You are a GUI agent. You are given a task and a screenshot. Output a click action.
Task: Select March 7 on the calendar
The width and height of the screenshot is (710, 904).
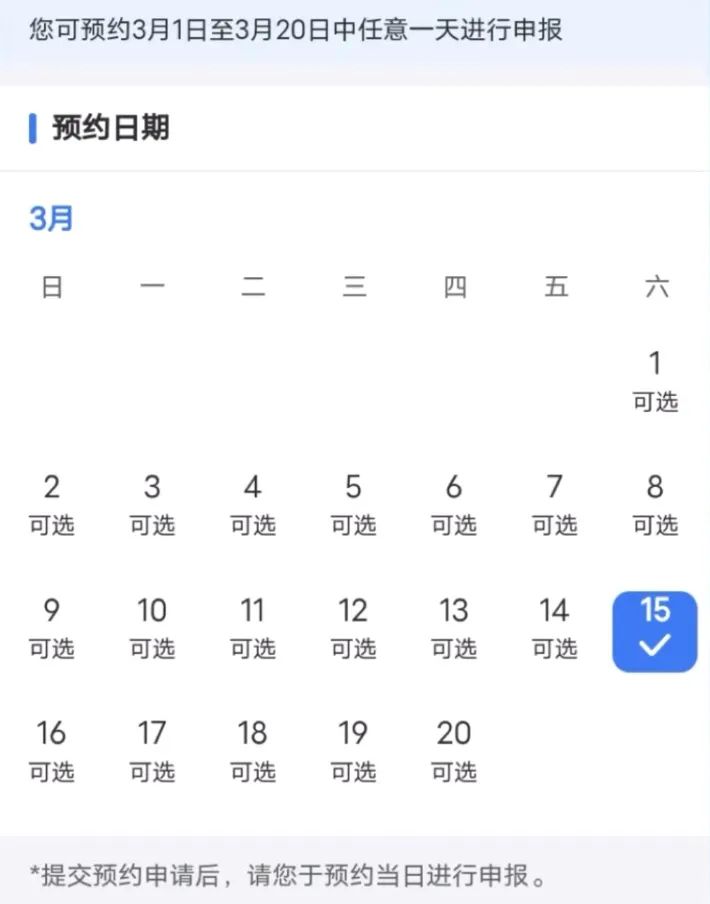[554, 505]
